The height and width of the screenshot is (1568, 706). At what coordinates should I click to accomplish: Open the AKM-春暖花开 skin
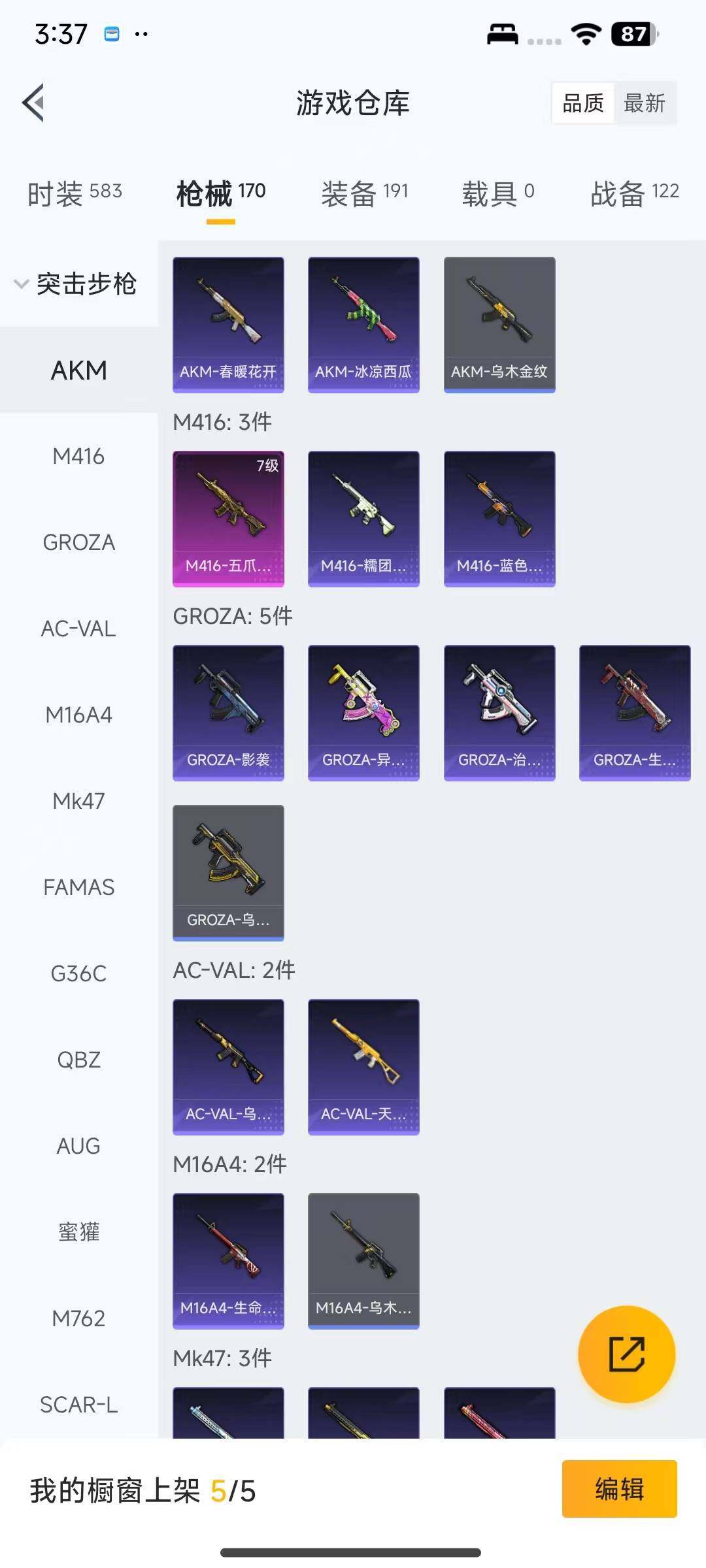tap(228, 324)
